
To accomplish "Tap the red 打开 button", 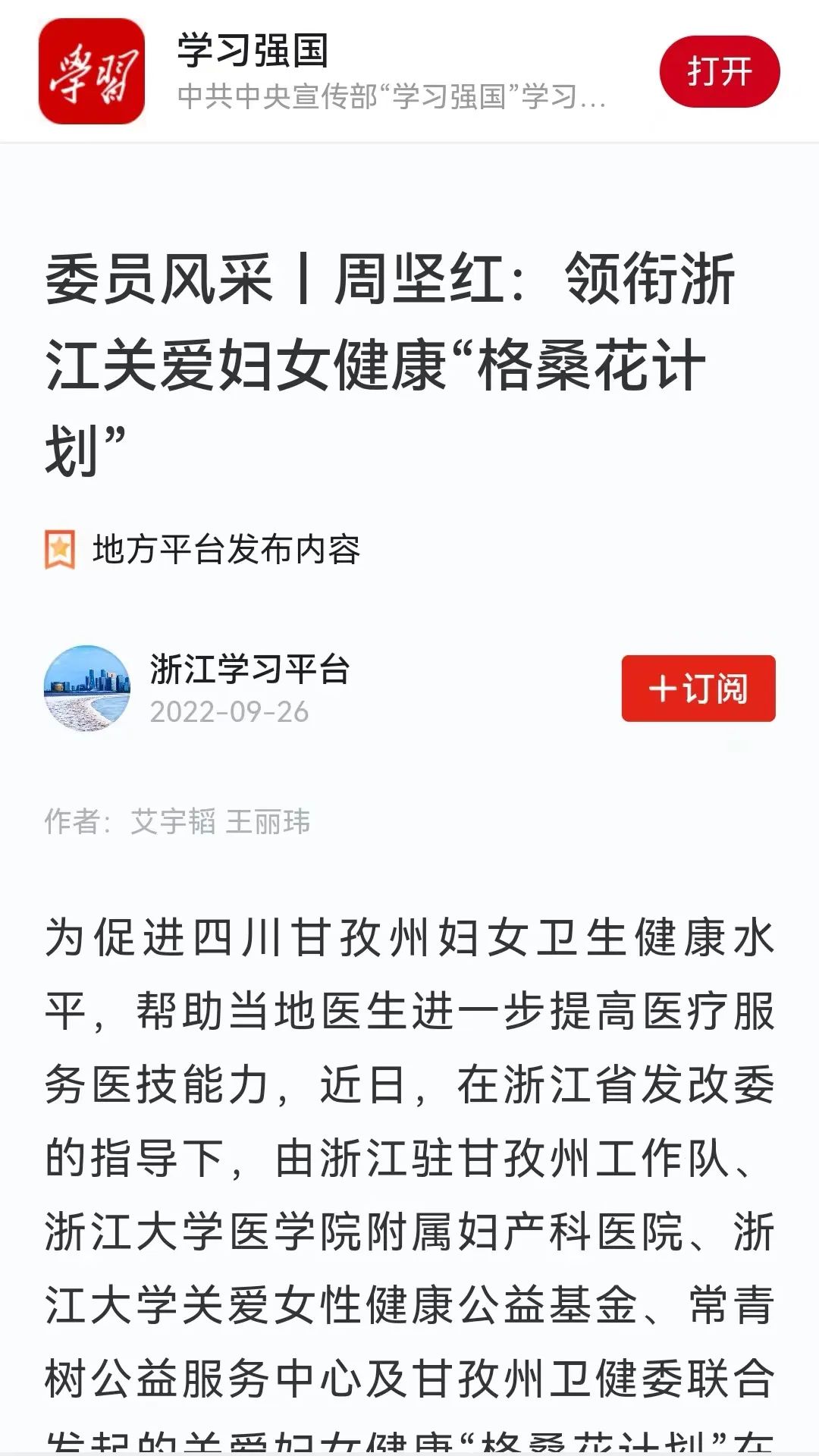I will click(719, 71).
